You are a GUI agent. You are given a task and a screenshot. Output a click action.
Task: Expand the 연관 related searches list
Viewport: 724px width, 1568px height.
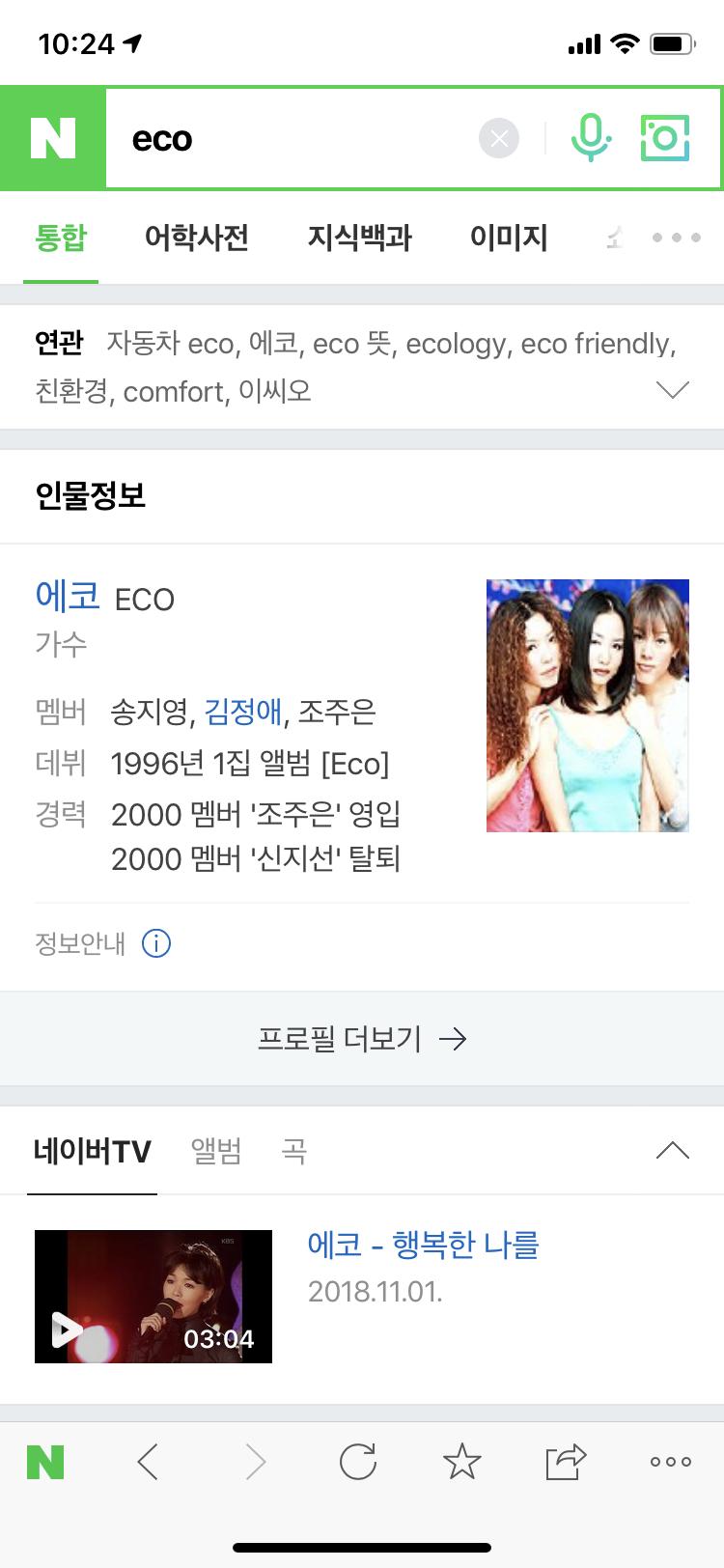click(x=672, y=390)
